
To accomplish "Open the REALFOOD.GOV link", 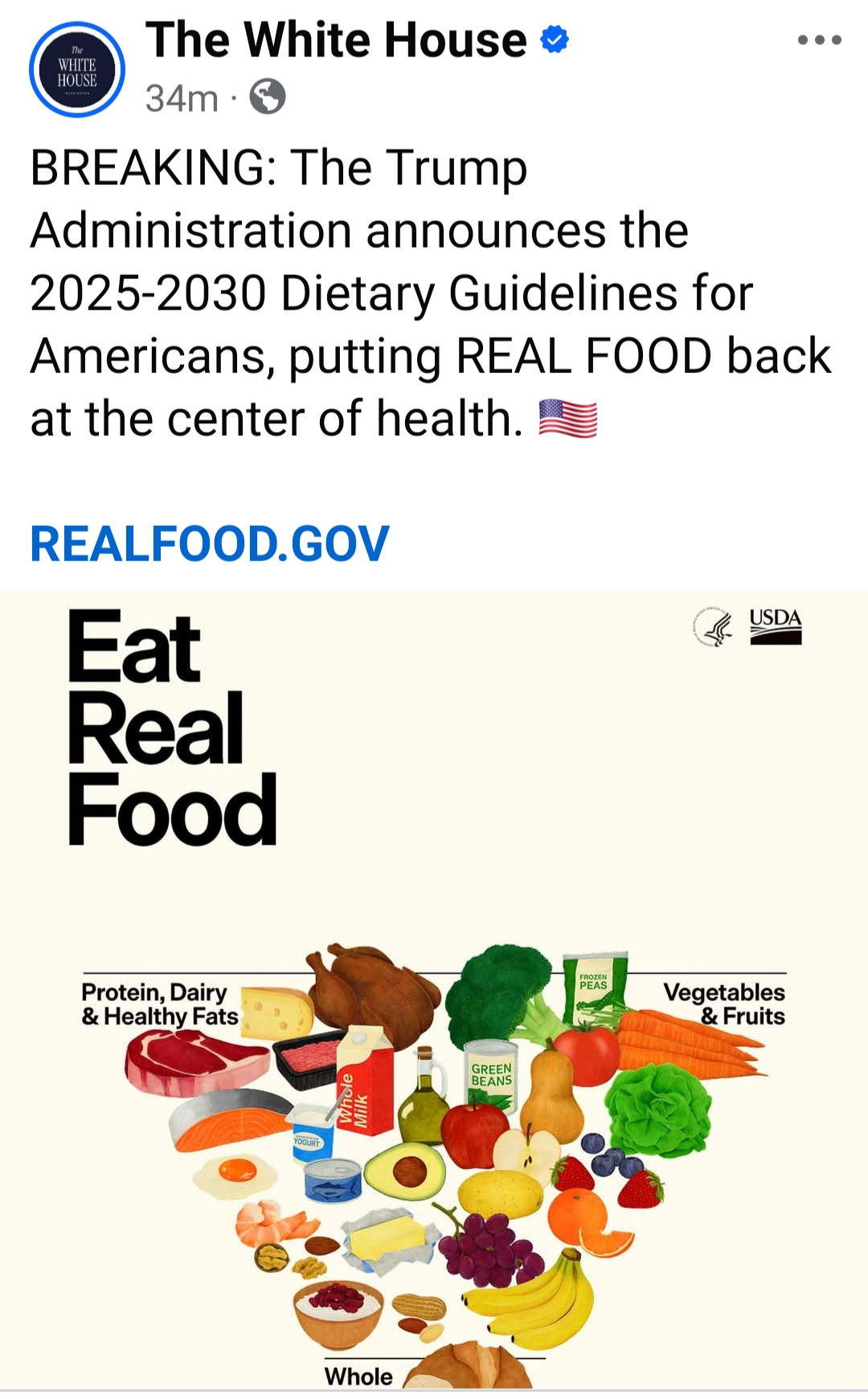I will 210,544.
